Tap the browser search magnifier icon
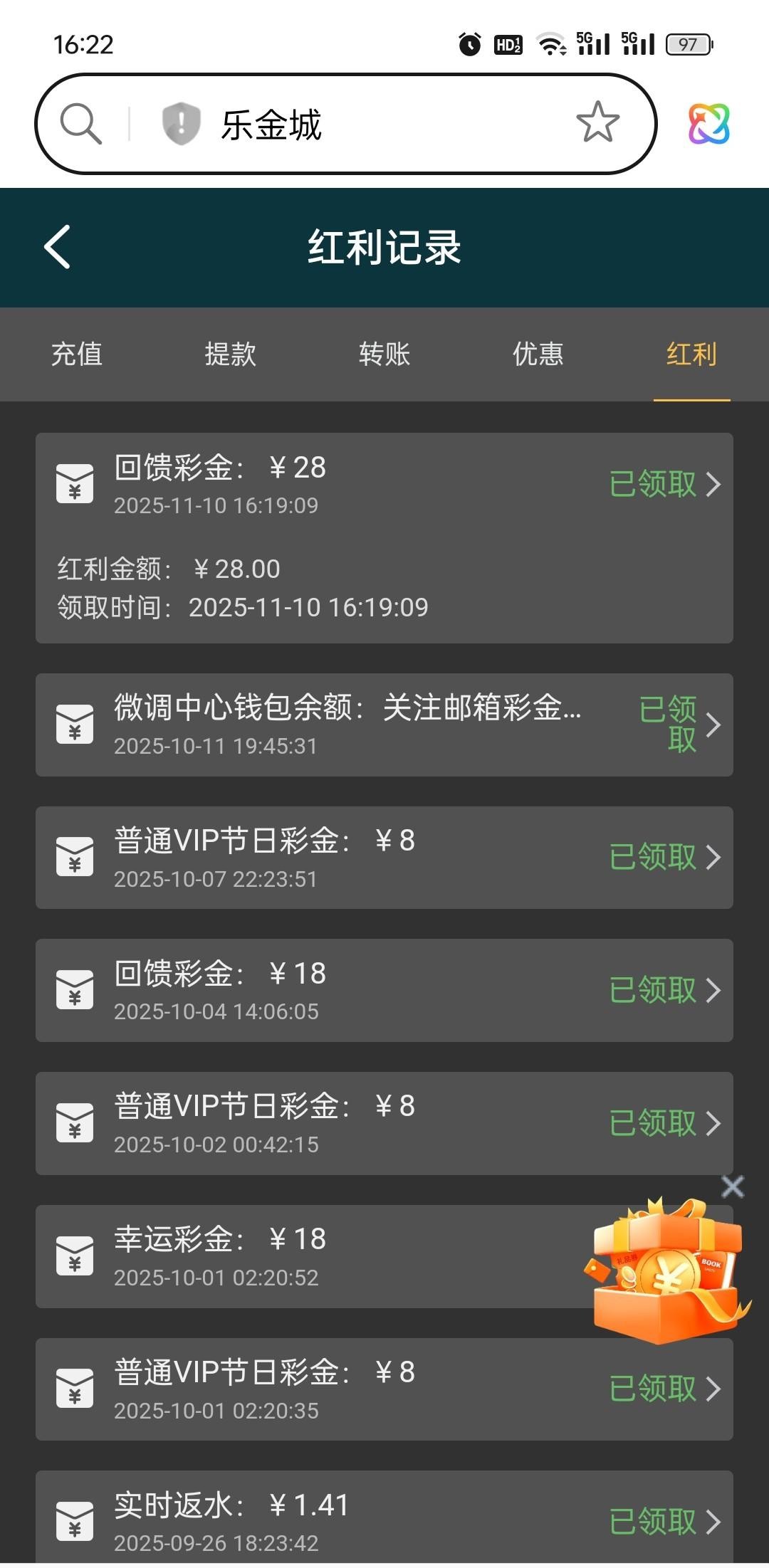Viewport: 769px width, 1568px height. point(80,124)
